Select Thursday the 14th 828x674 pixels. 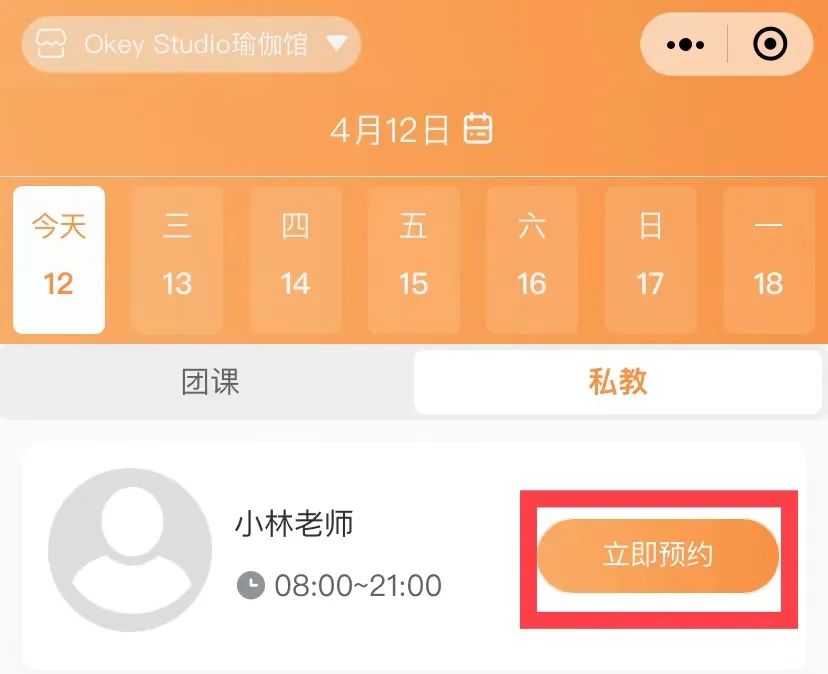point(295,259)
